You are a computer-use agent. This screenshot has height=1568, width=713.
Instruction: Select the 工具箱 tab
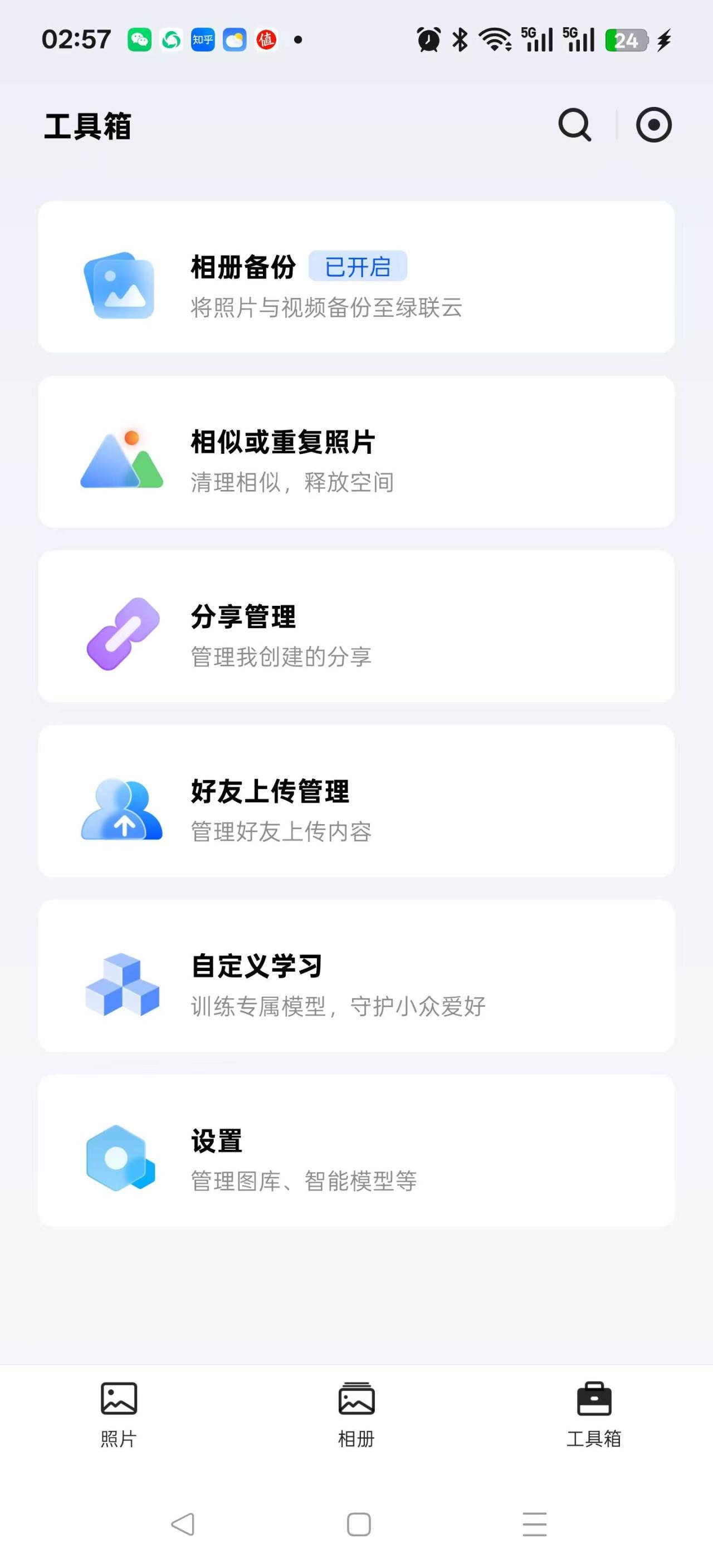point(594,1413)
